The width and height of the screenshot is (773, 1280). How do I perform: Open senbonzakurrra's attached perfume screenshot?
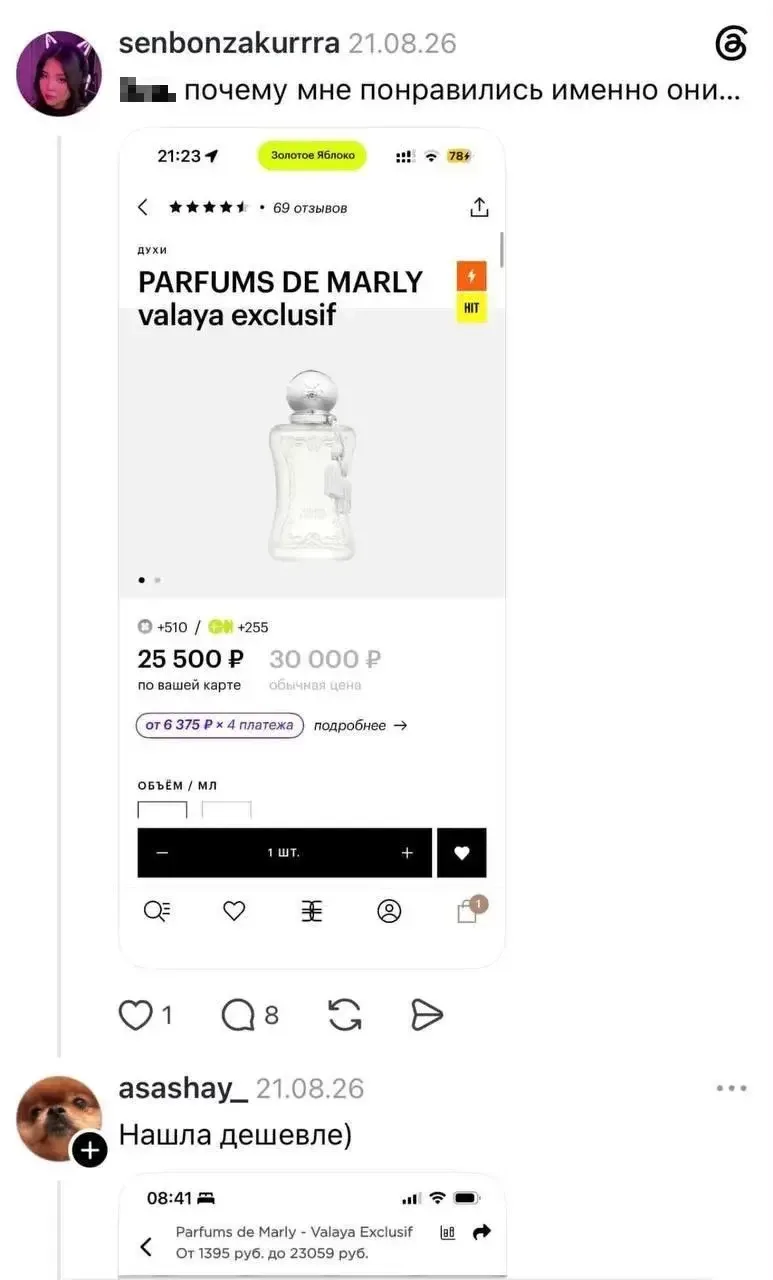pyautogui.click(x=312, y=548)
